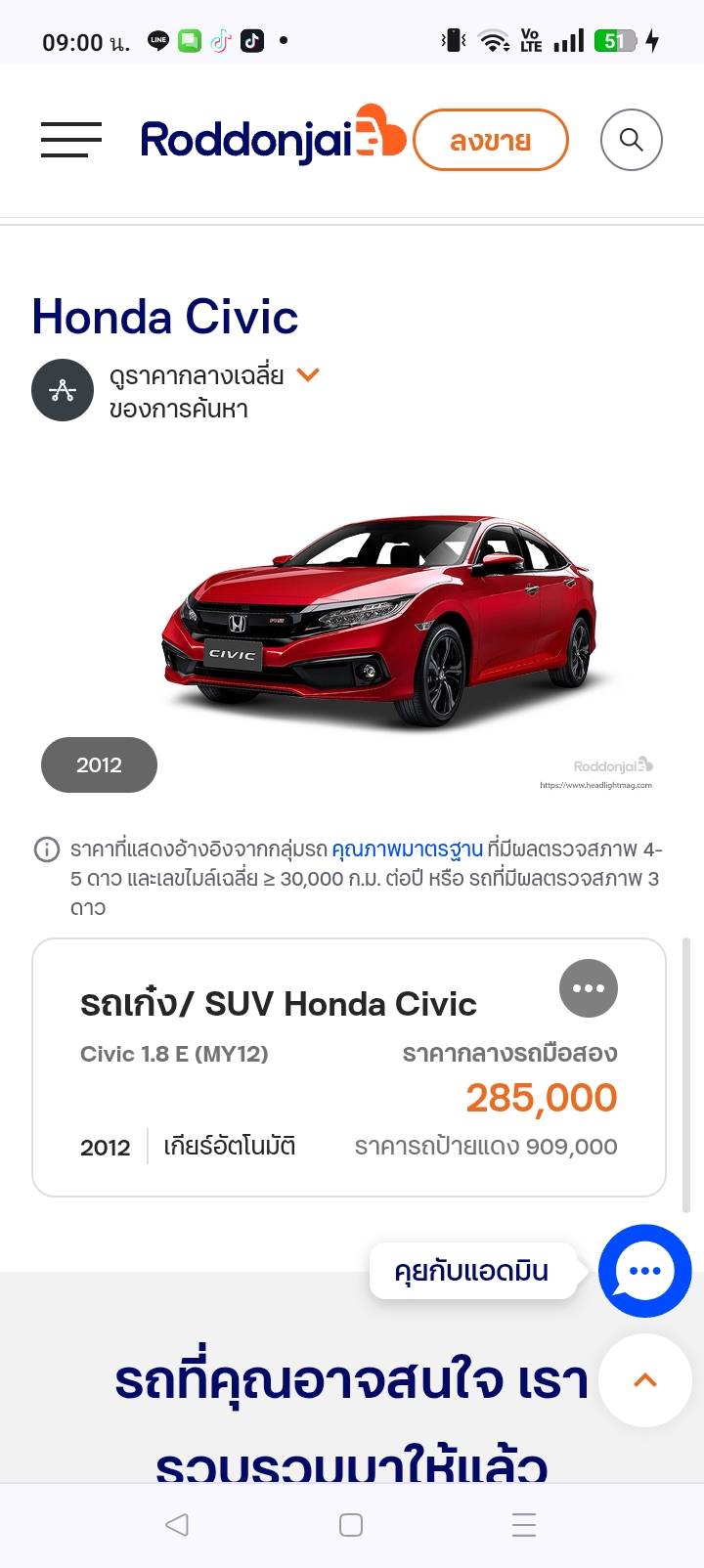704x1568 pixels.
Task: Jump back to top arrow
Action: (644, 1380)
